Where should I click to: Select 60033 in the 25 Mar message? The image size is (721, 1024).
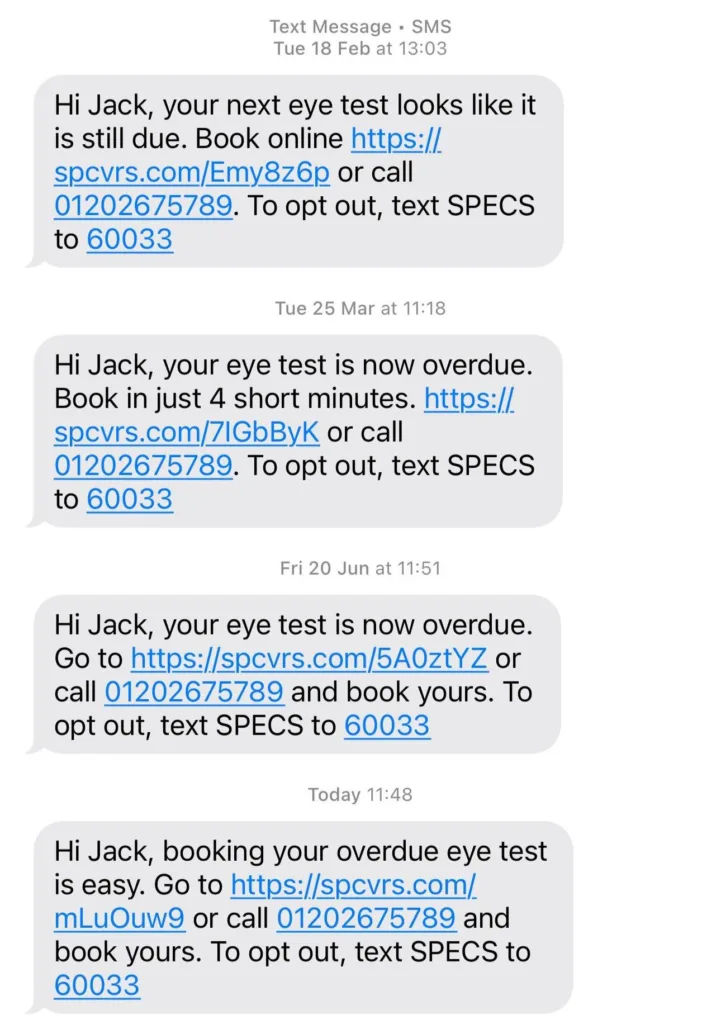(x=129, y=499)
